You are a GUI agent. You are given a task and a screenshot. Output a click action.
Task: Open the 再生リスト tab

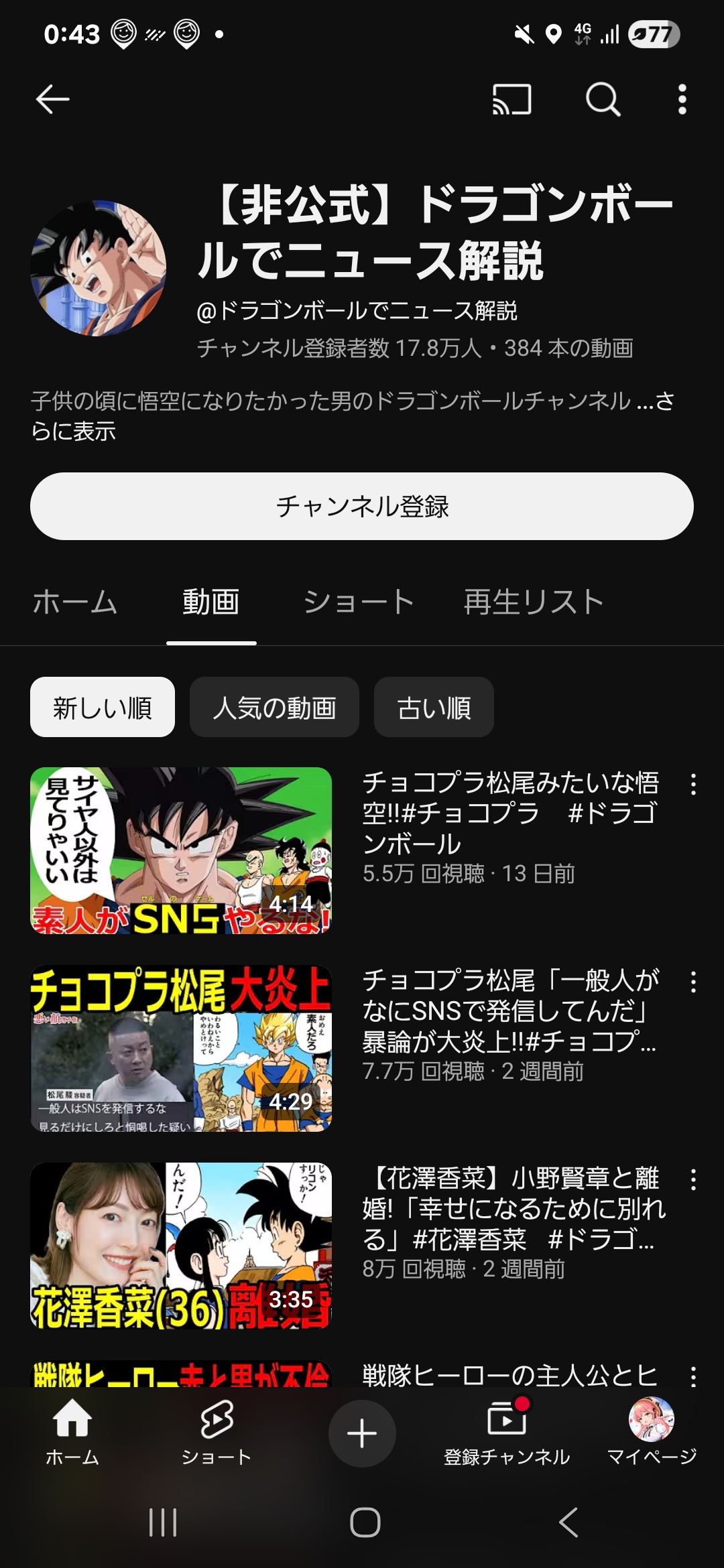534,602
